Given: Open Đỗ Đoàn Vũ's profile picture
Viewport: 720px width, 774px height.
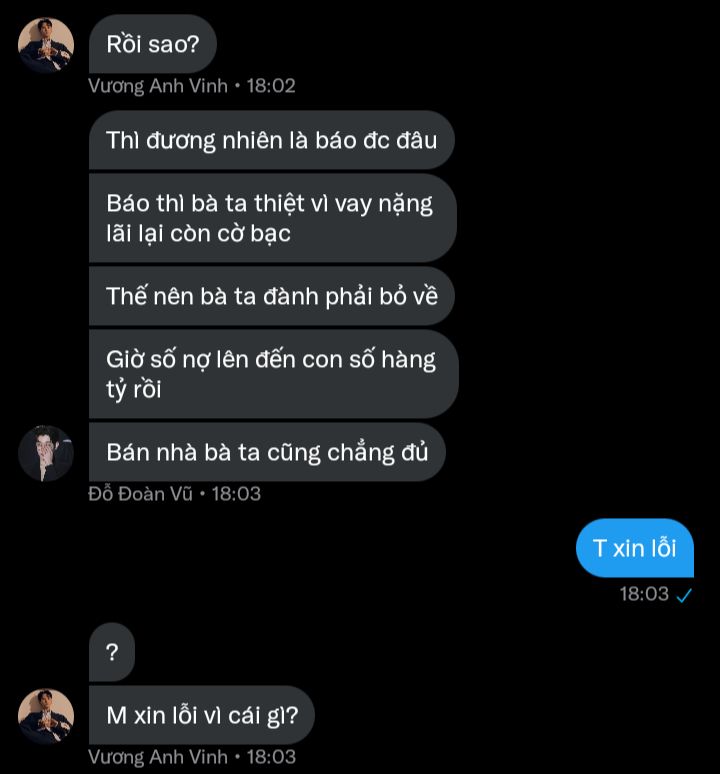Looking at the screenshot, I should [46, 453].
